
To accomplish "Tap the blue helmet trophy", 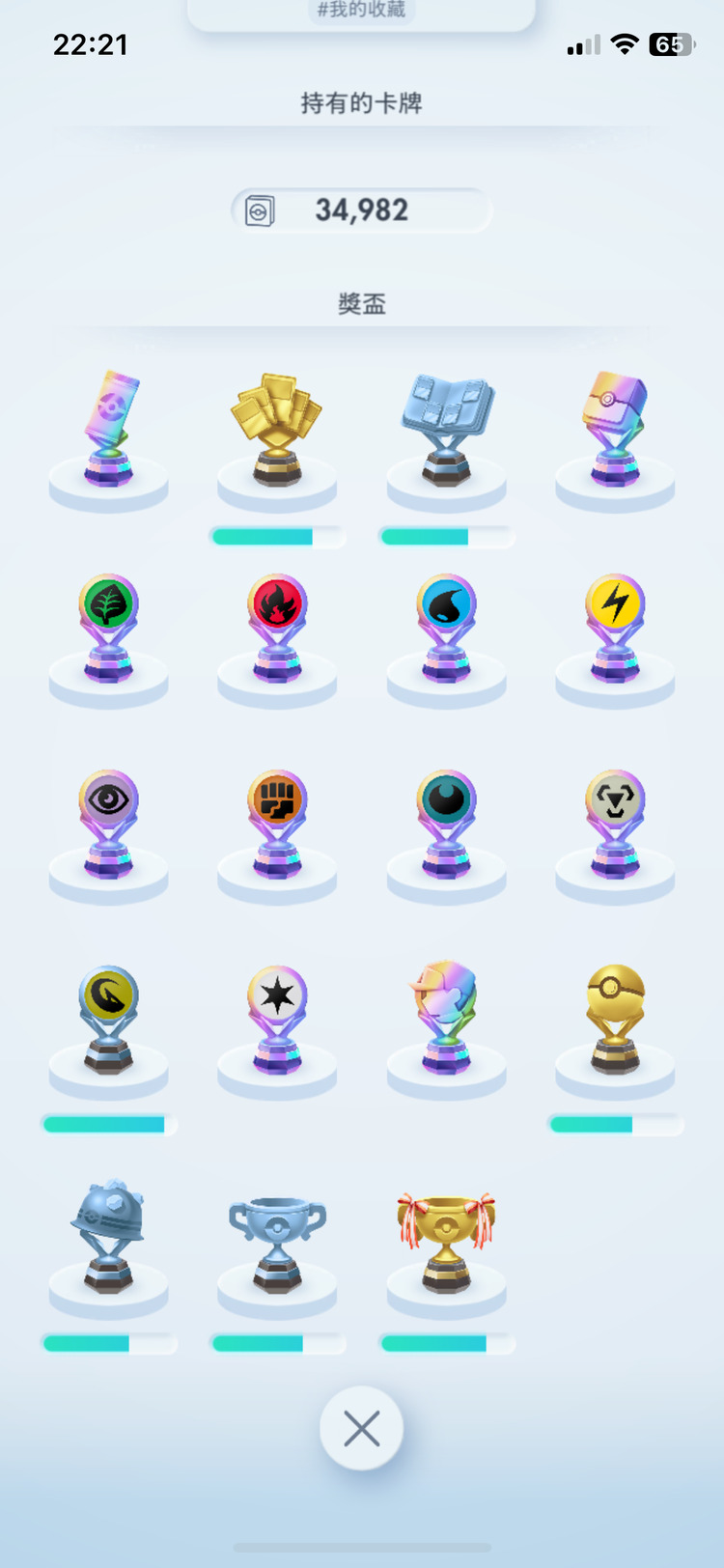I will coord(109,1238).
